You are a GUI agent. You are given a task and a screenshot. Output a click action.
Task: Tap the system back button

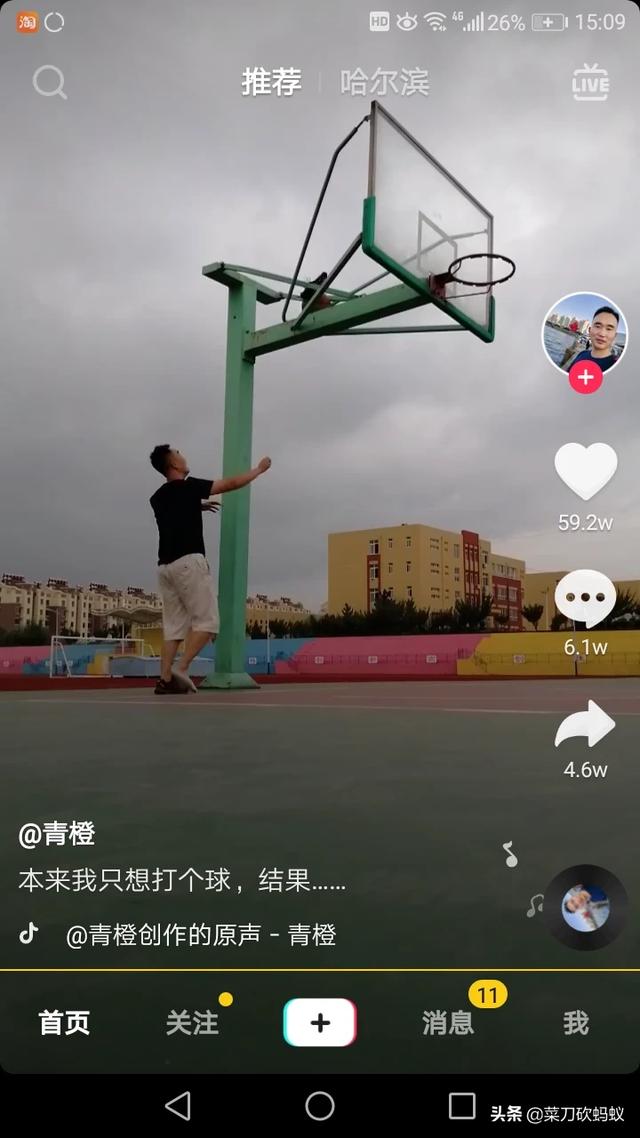178,1105
